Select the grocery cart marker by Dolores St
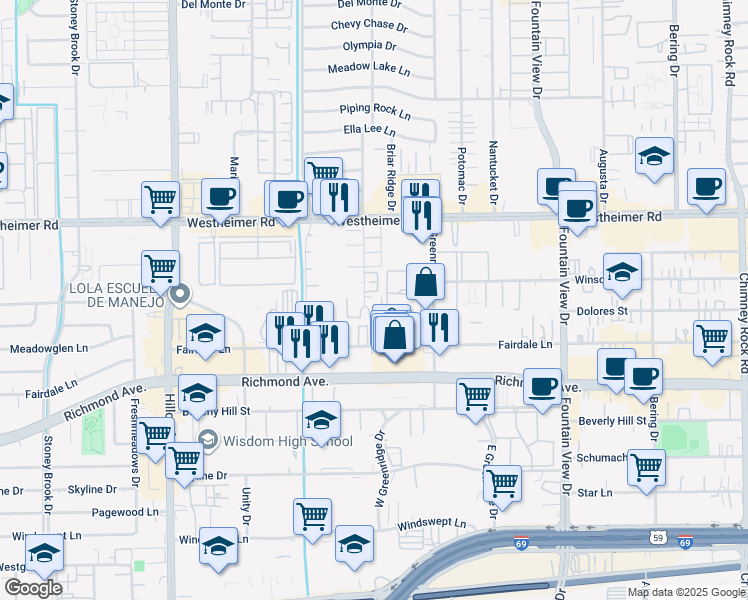Viewport: 748px width, 600px height. (712, 338)
